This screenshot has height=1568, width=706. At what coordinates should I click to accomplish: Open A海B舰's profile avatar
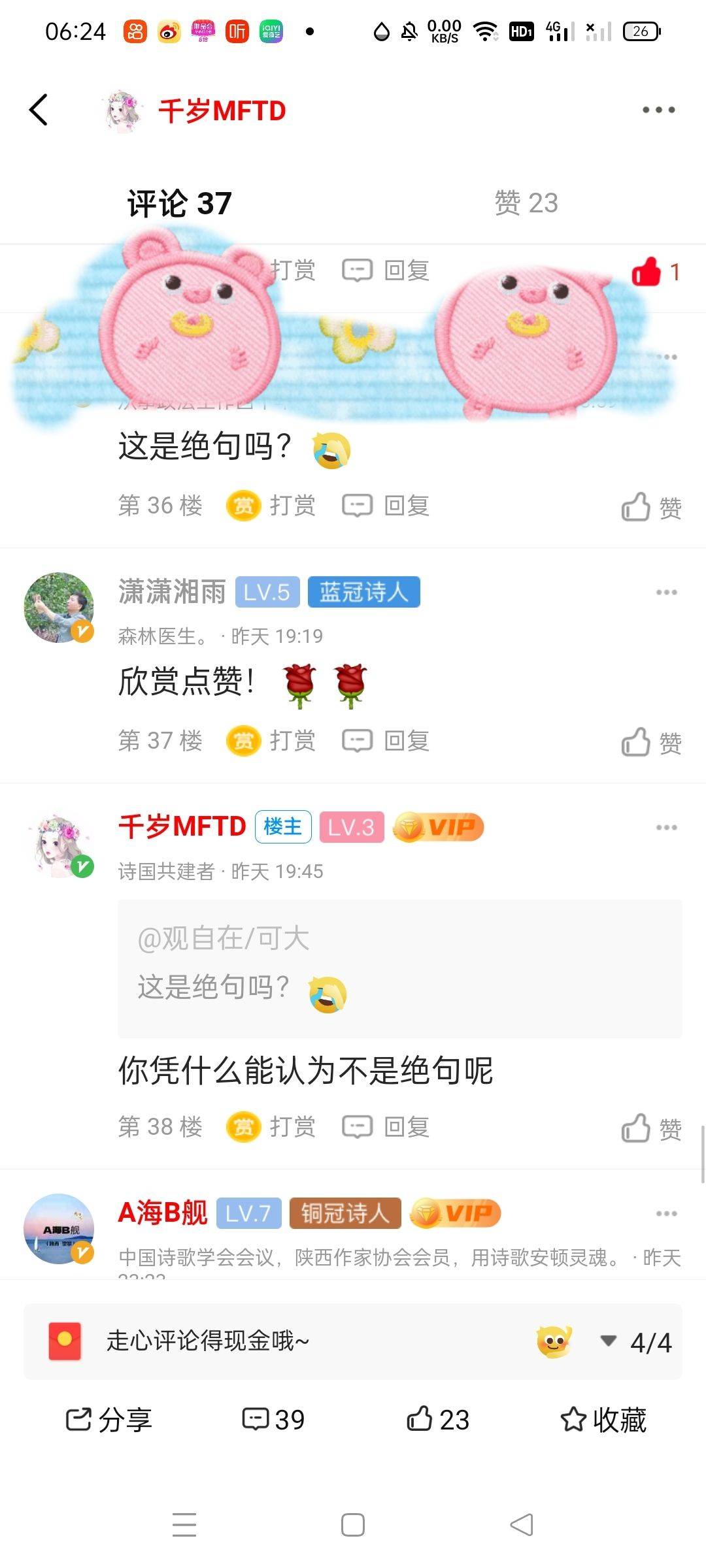click(x=58, y=1229)
